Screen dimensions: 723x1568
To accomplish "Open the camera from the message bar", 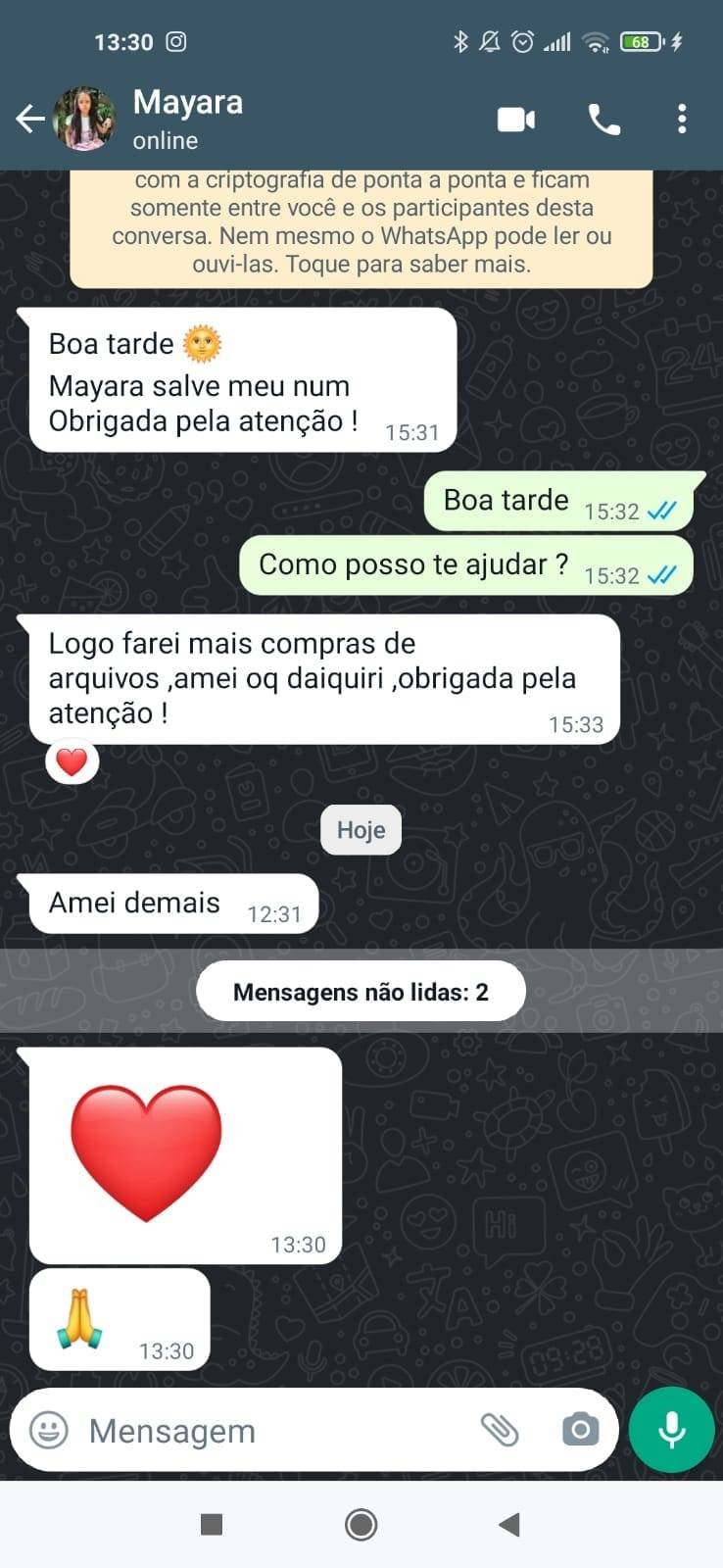I will [580, 1430].
